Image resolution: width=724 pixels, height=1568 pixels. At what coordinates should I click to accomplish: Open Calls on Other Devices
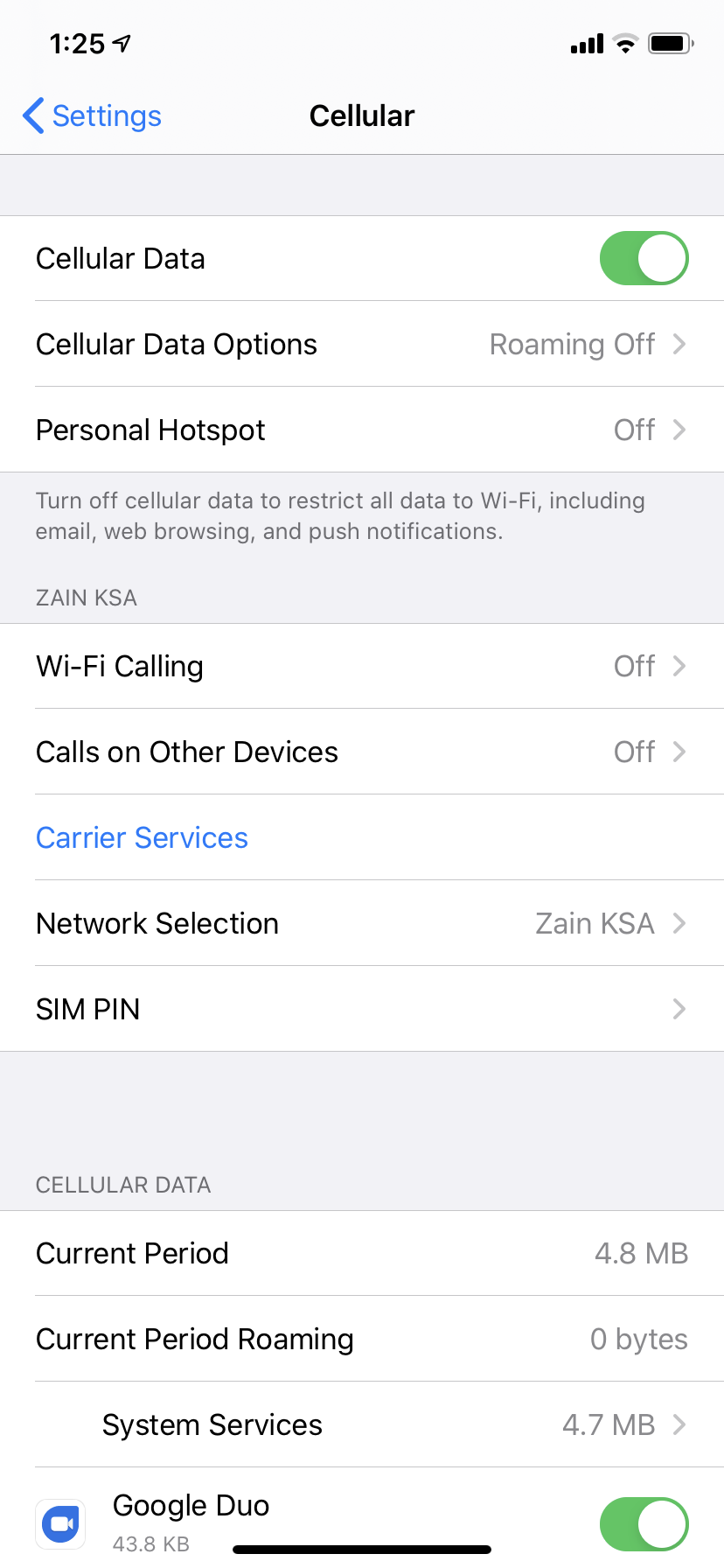[362, 752]
